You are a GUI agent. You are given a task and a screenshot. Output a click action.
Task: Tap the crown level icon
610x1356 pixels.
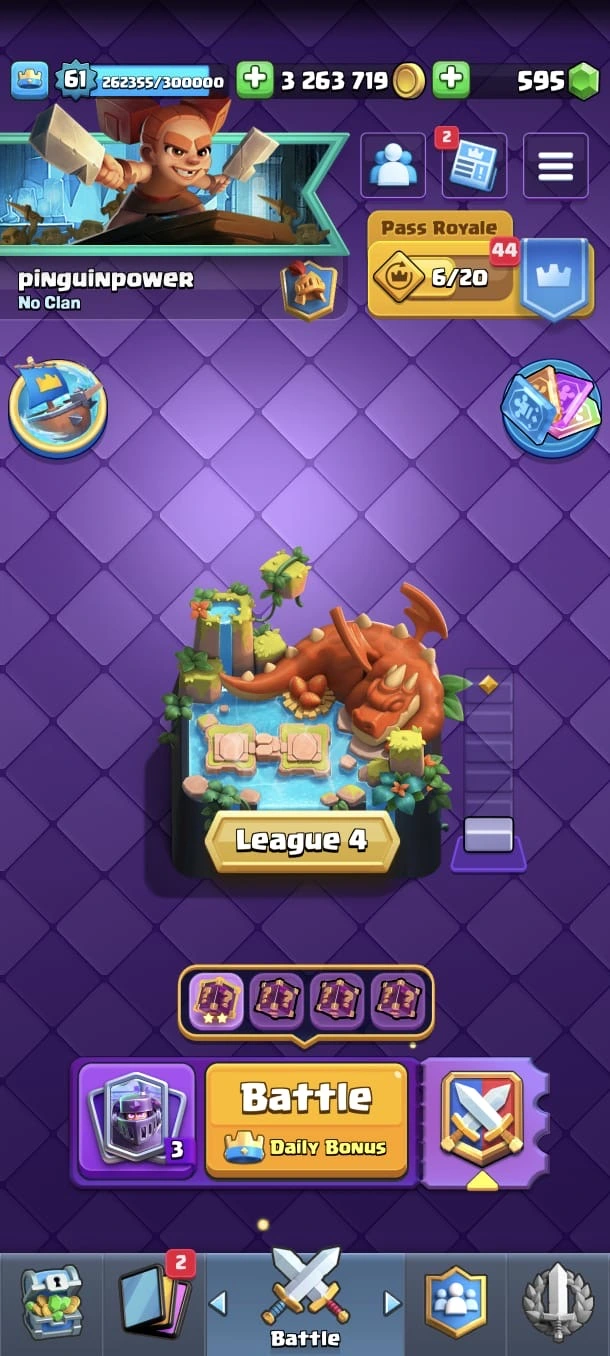click(x=30, y=80)
